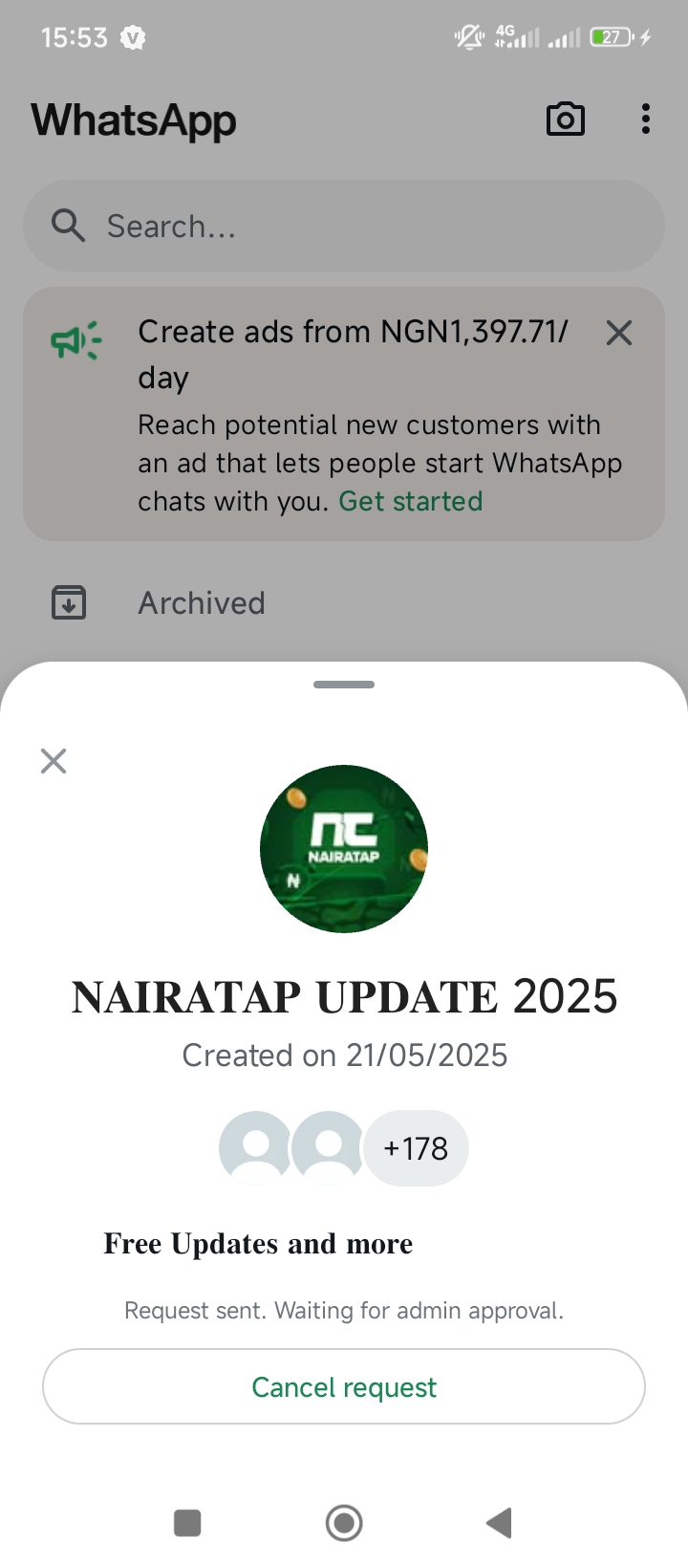688x1568 pixels.
Task: Go to the home screen
Action: [x=344, y=1523]
